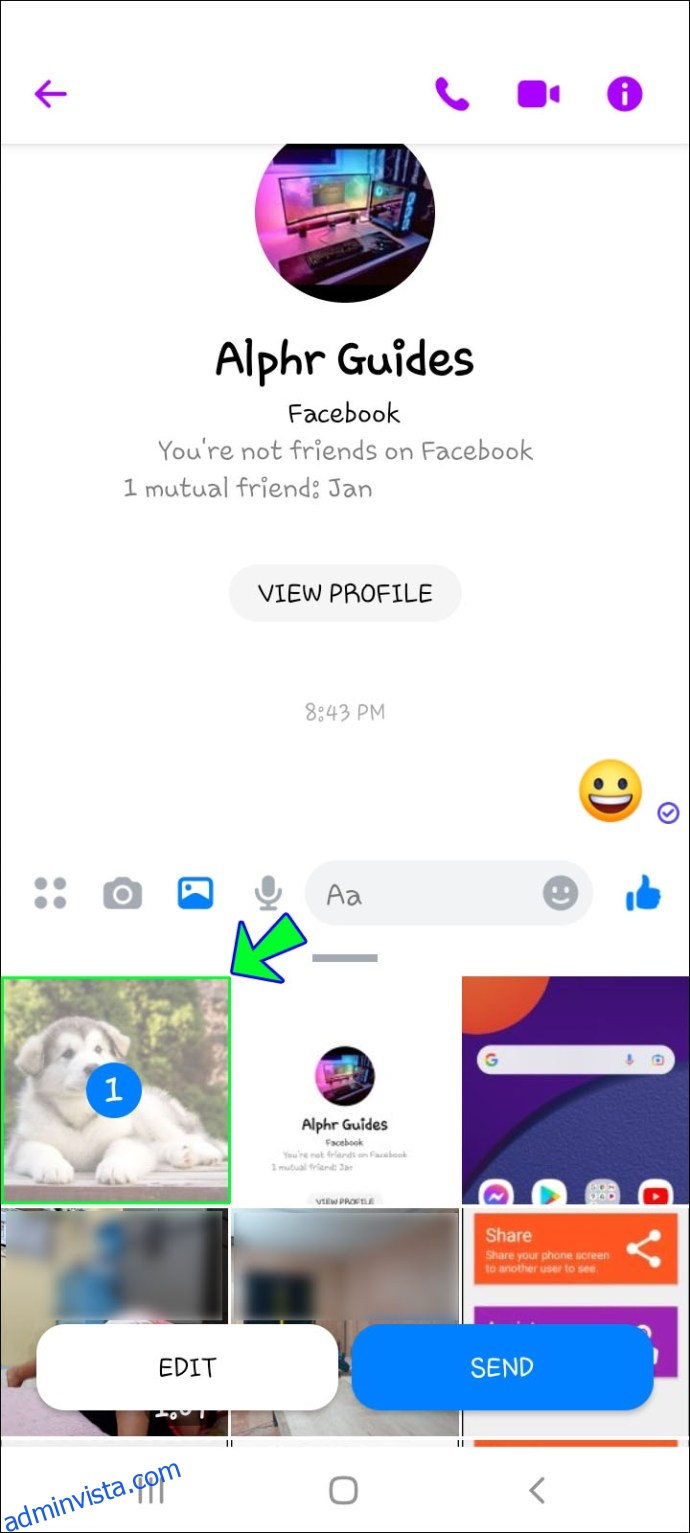The image size is (690, 1533).
Task: Start a voice call with Alphr Guides
Action: tap(451, 94)
